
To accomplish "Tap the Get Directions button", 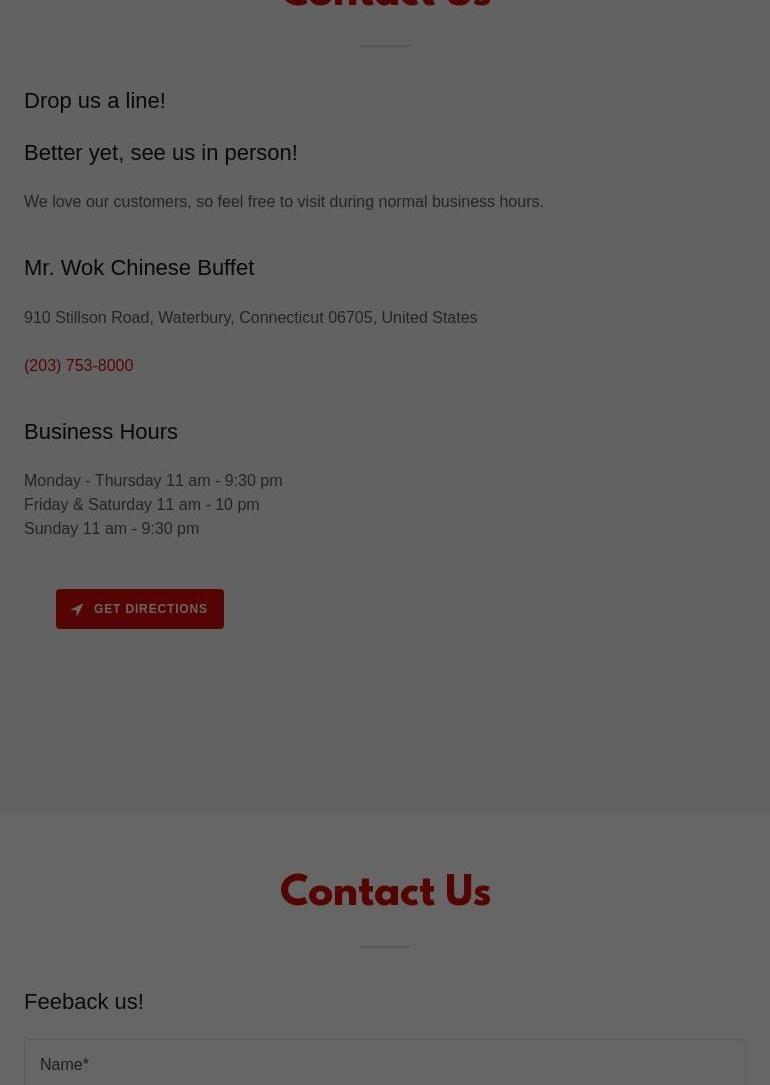I will tap(140, 609).
